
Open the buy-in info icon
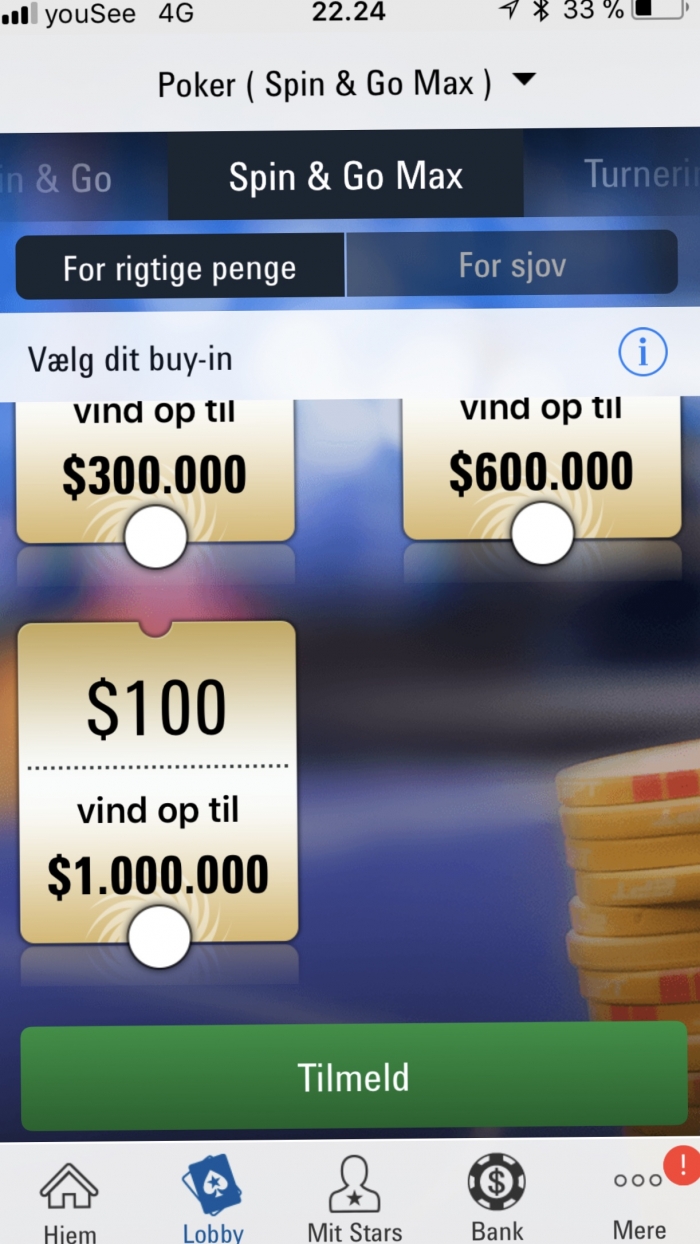642,352
